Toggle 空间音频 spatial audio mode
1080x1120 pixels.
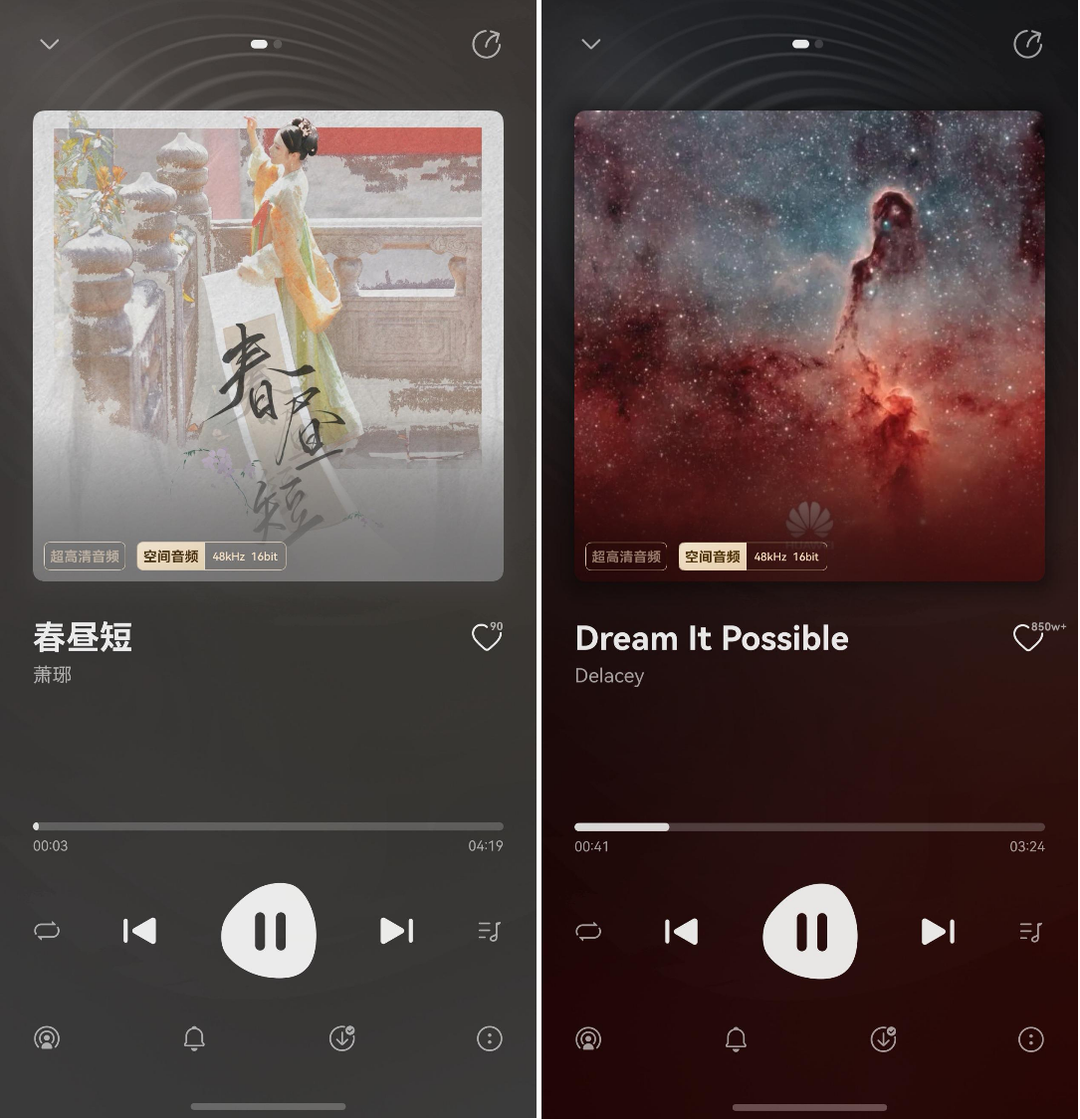169,557
